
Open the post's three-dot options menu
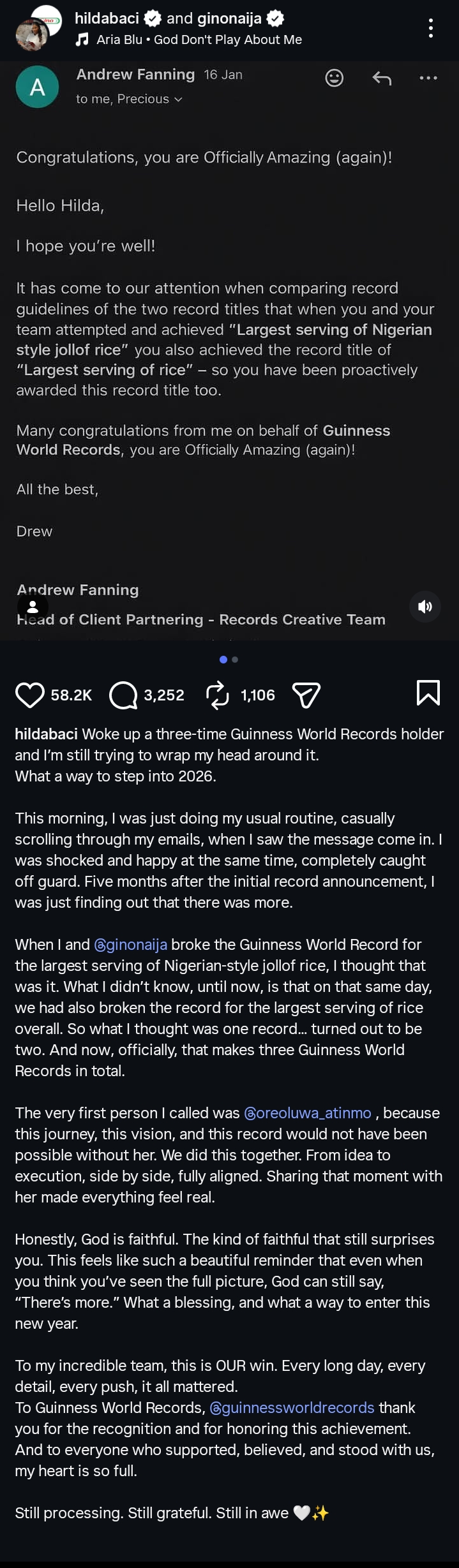coord(431,28)
